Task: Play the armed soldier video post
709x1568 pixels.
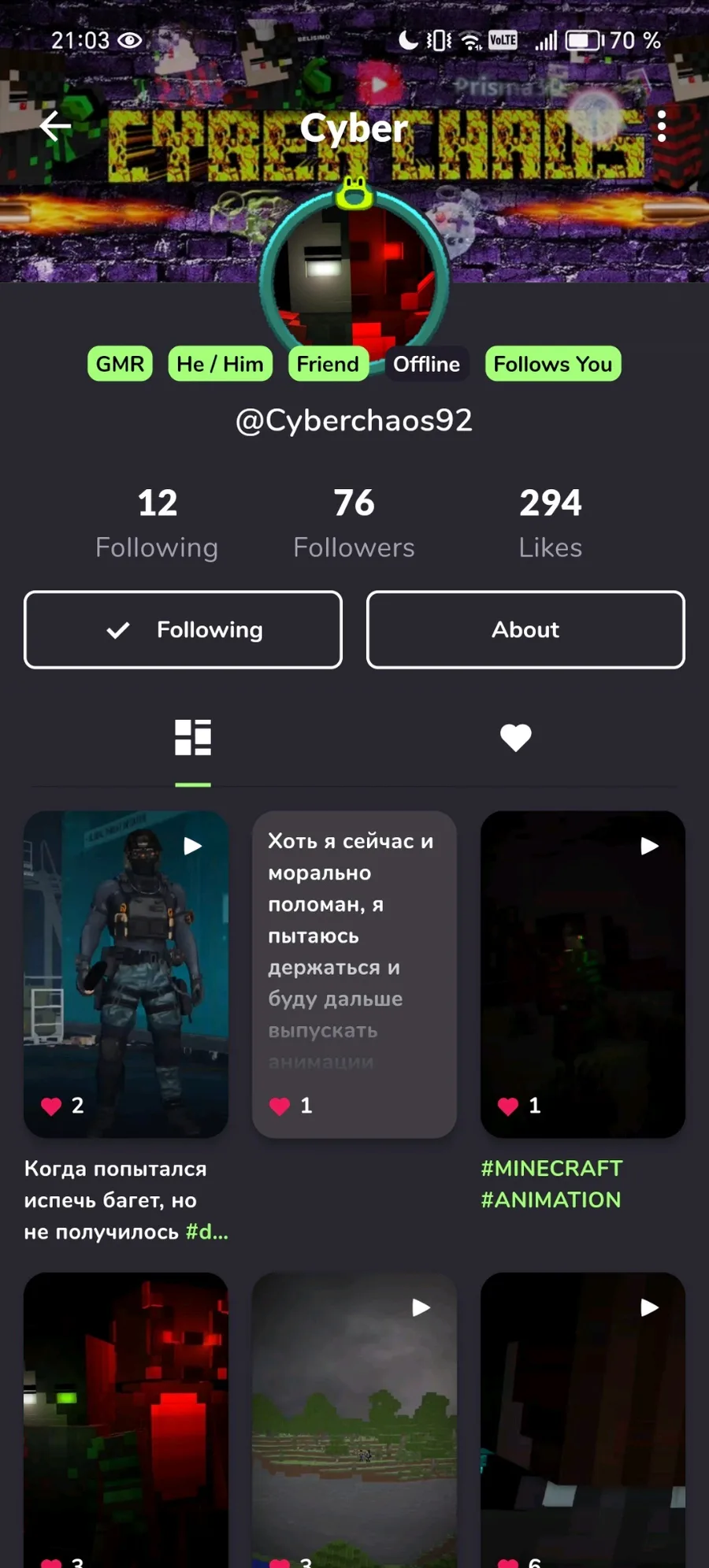Action: 126,974
